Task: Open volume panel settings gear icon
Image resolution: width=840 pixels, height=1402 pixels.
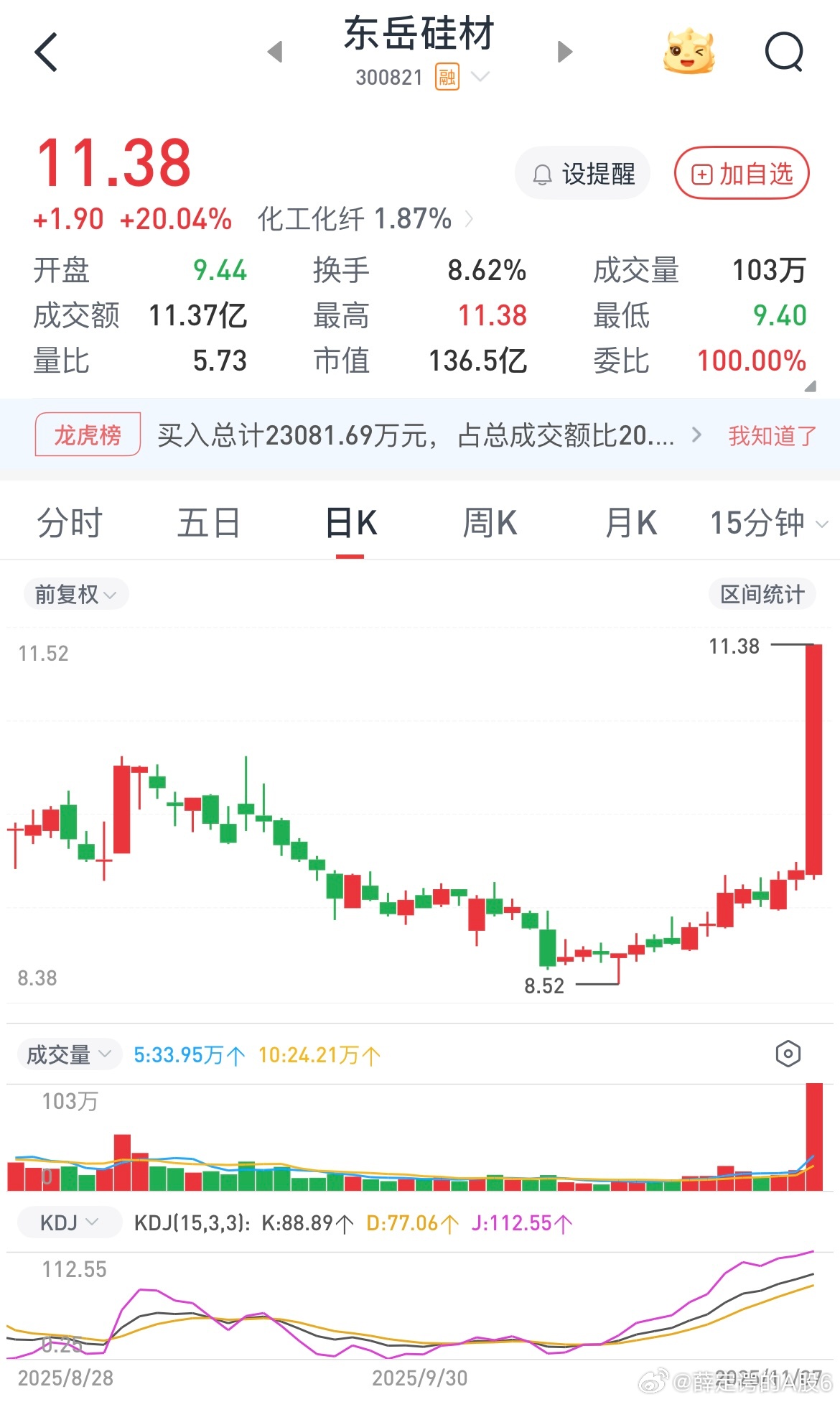Action: 788,1053
